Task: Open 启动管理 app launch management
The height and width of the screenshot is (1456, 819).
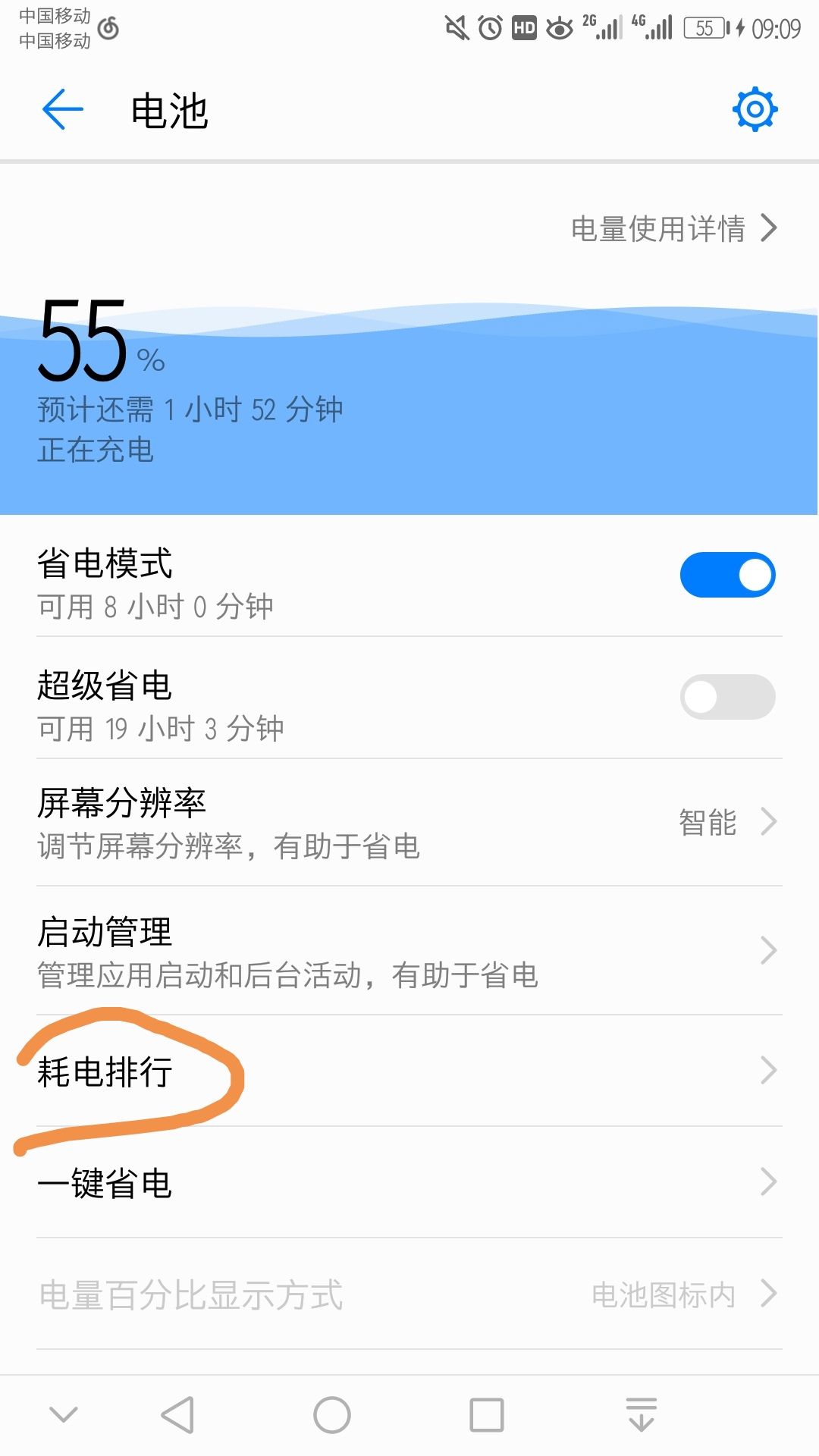Action: pyautogui.click(x=409, y=950)
